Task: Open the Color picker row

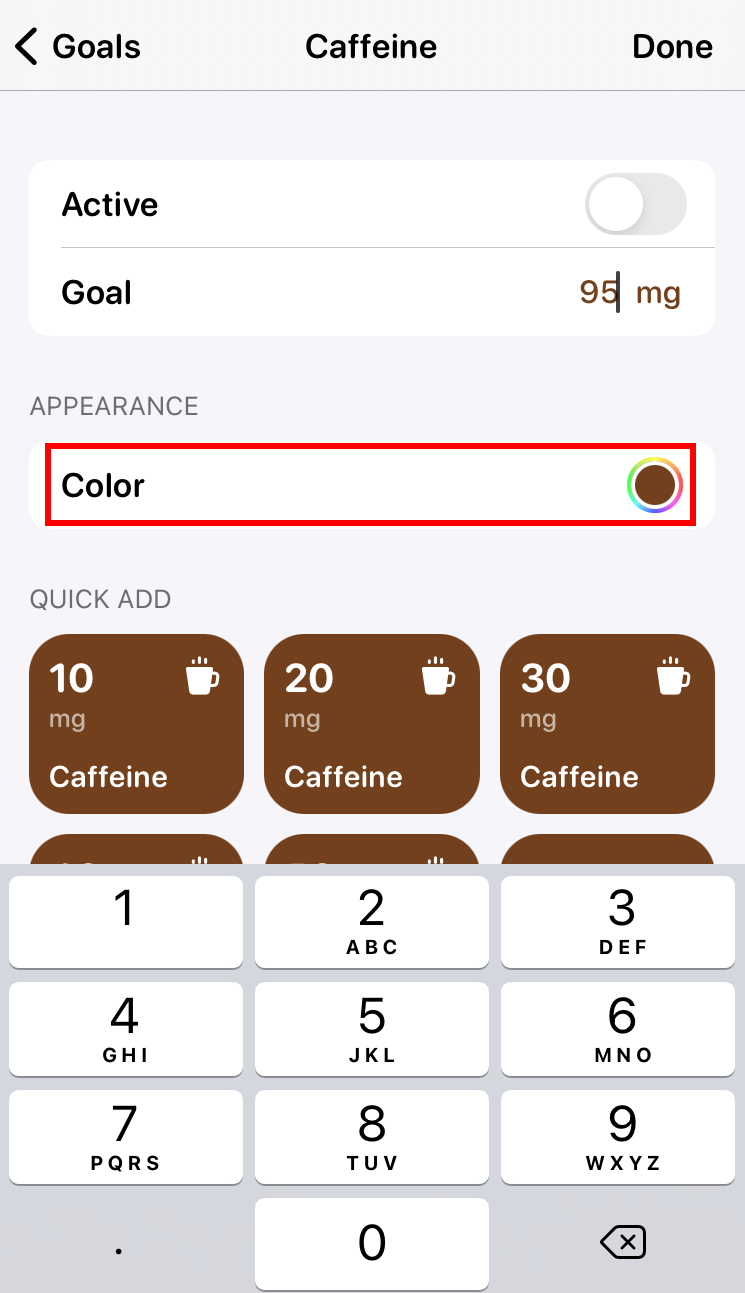Action: [x=371, y=486]
